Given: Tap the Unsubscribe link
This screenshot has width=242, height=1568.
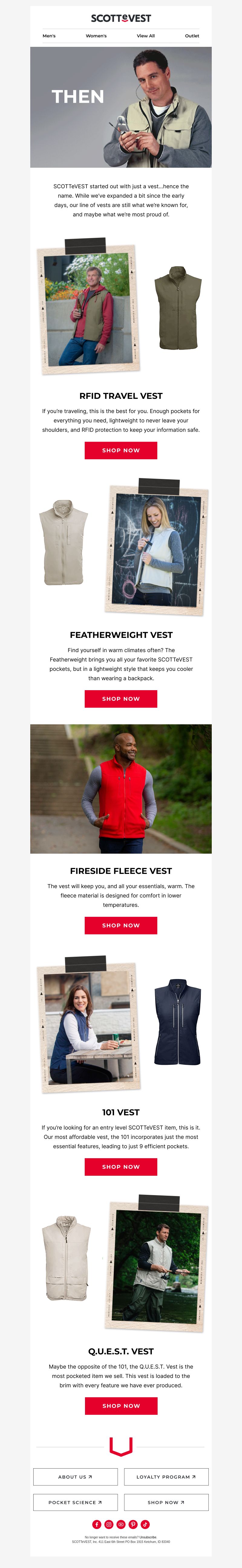Looking at the screenshot, I should pos(148,1537).
